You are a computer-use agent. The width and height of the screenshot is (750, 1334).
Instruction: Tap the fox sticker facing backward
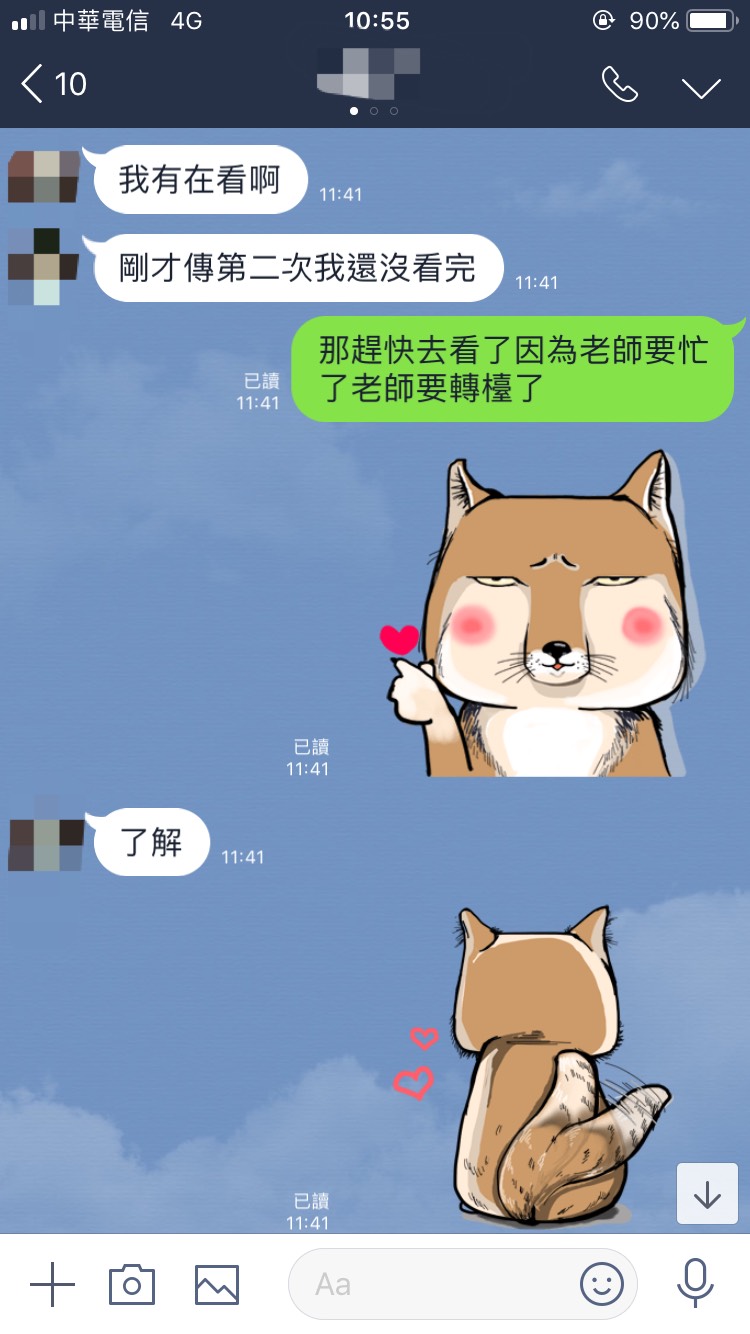click(545, 1065)
